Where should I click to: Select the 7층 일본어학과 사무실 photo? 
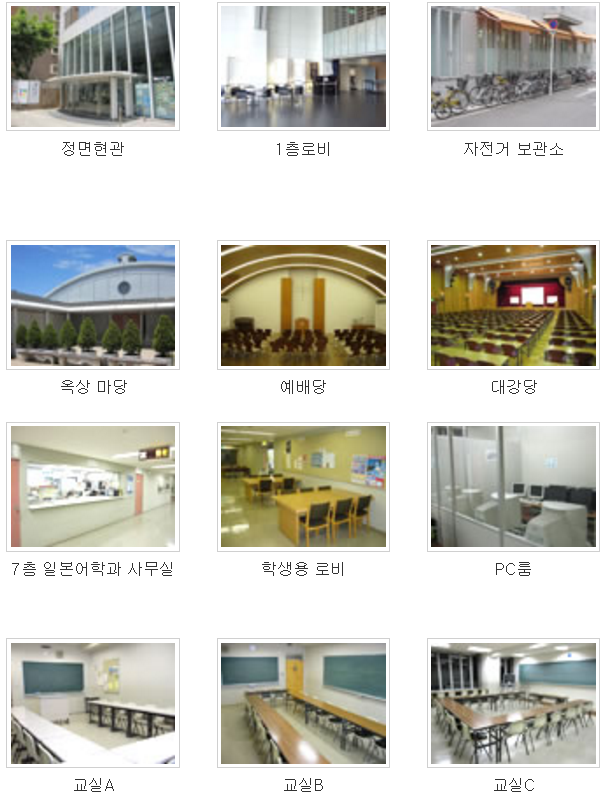click(x=93, y=487)
